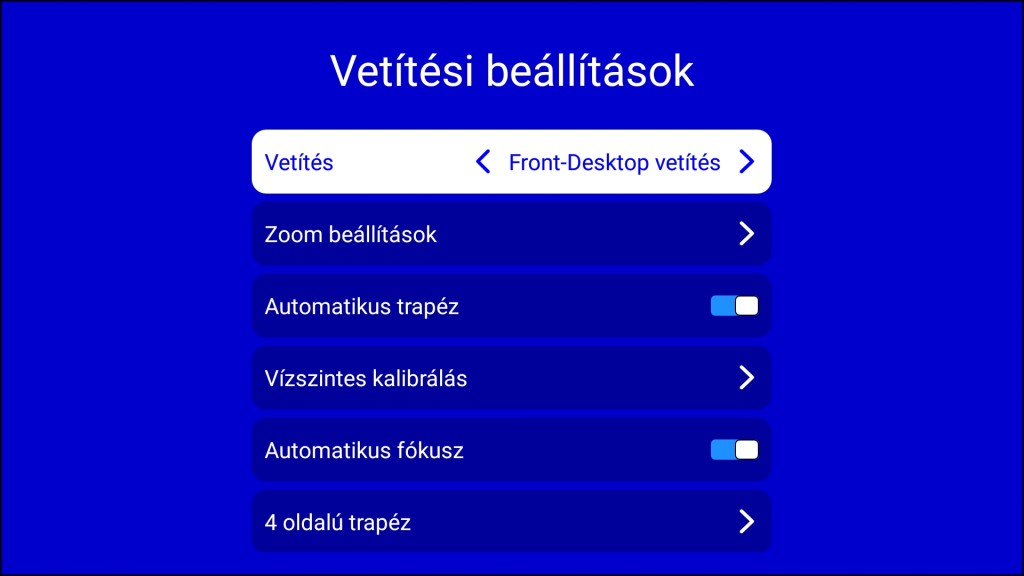This screenshot has width=1024, height=576.
Task: Open 4 oldalú trapéz settings
Action: coord(511,522)
